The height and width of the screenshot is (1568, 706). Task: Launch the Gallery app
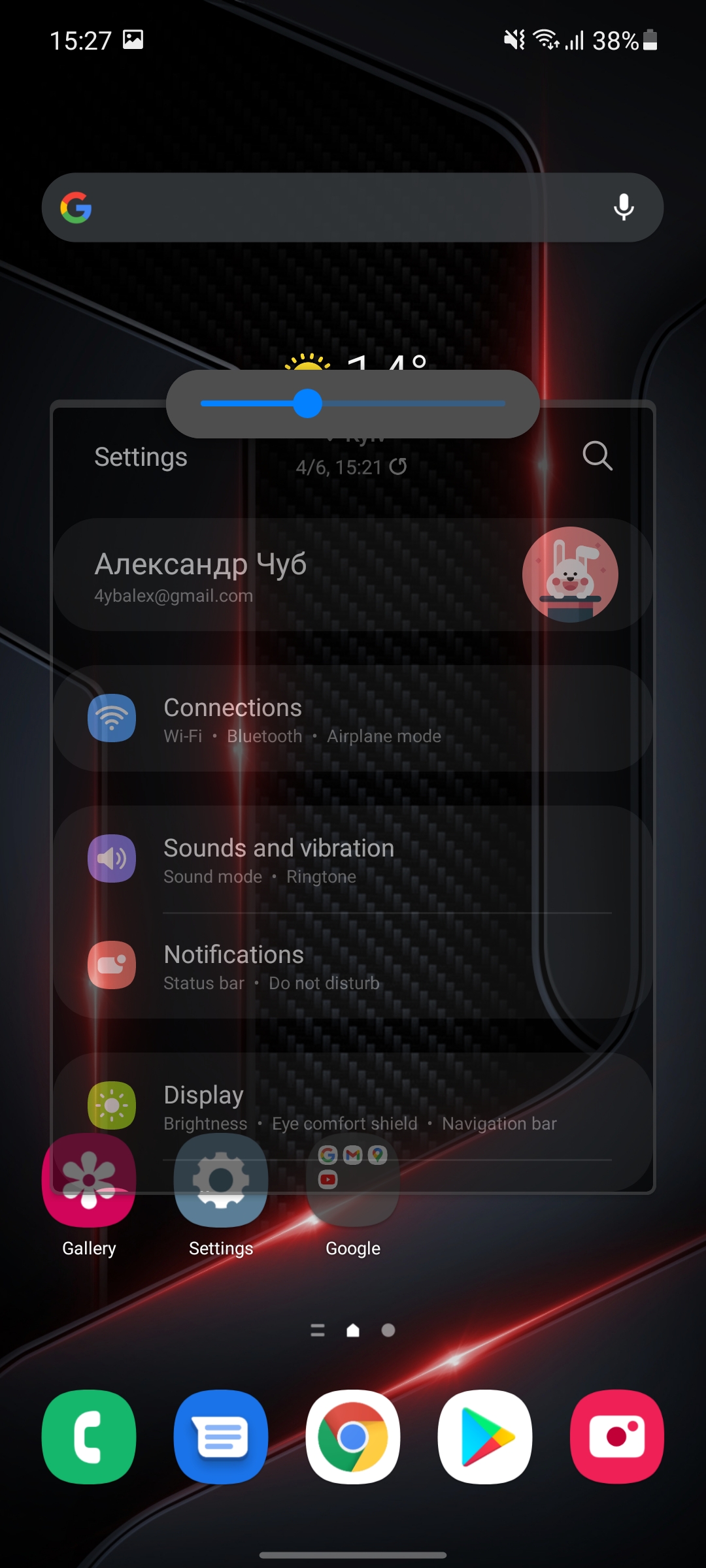89,1181
